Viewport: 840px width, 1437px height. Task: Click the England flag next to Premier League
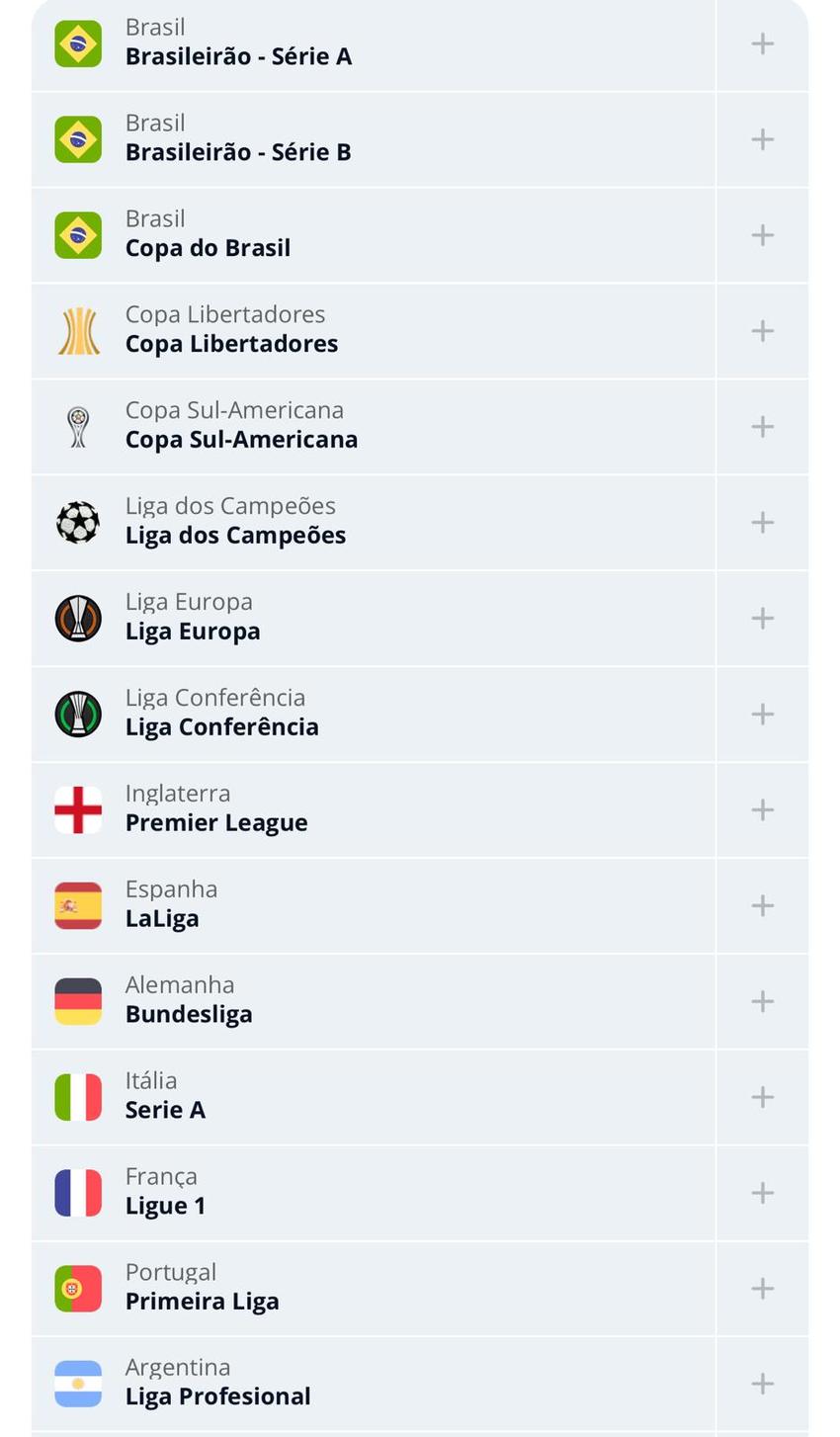tap(77, 808)
